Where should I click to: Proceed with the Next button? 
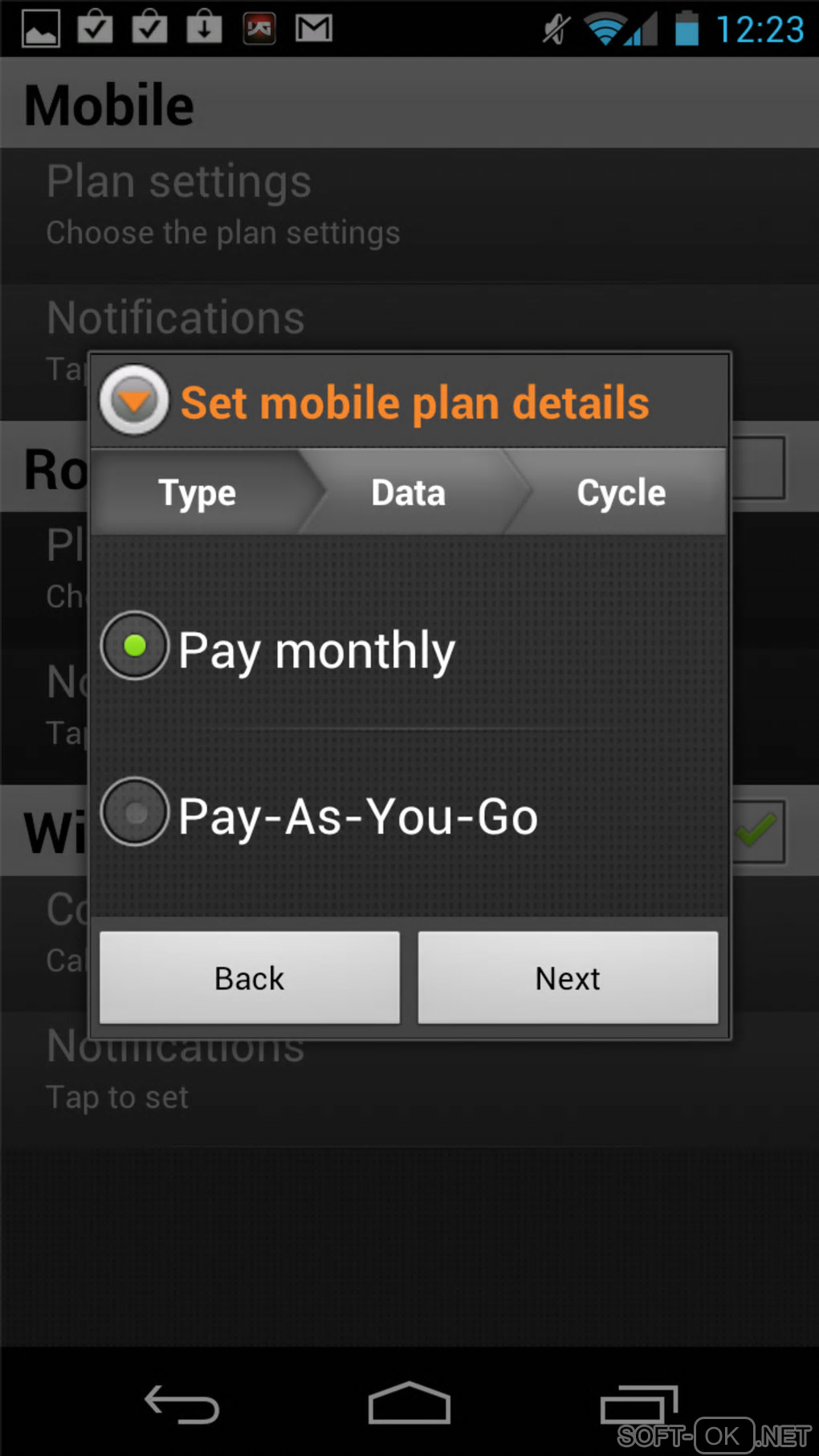[568, 977]
